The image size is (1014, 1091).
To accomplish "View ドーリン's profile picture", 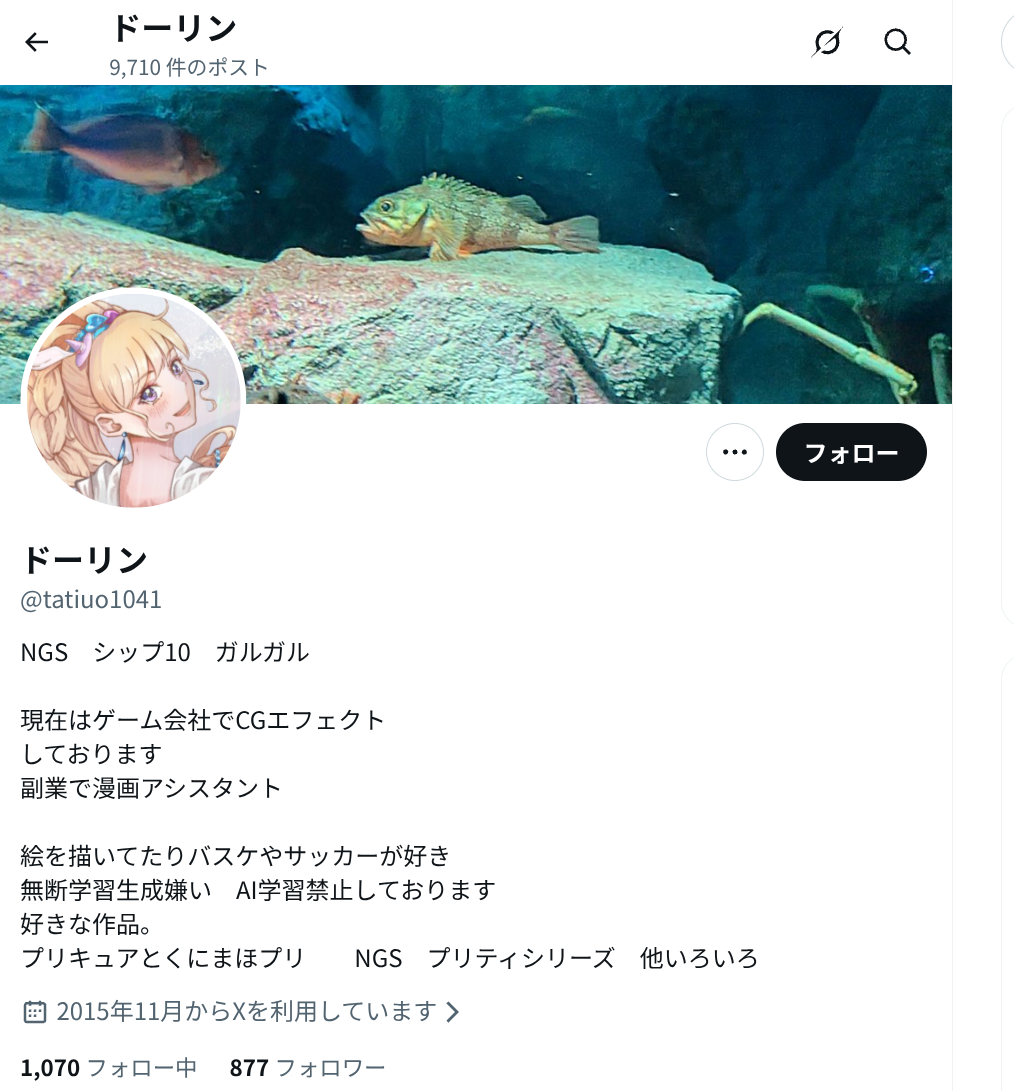I will point(133,398).
